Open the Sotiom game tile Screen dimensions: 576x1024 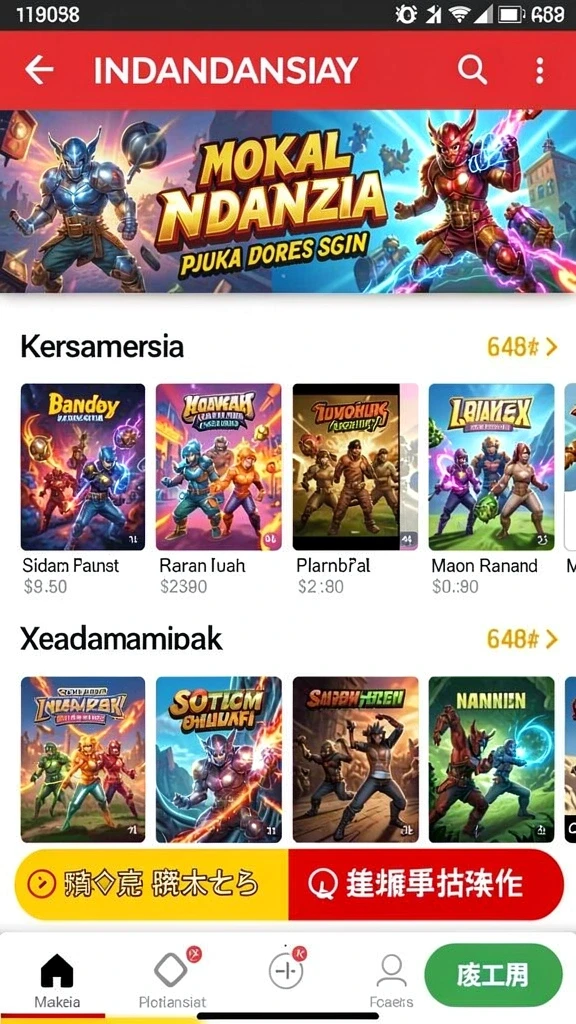point(219,760)
